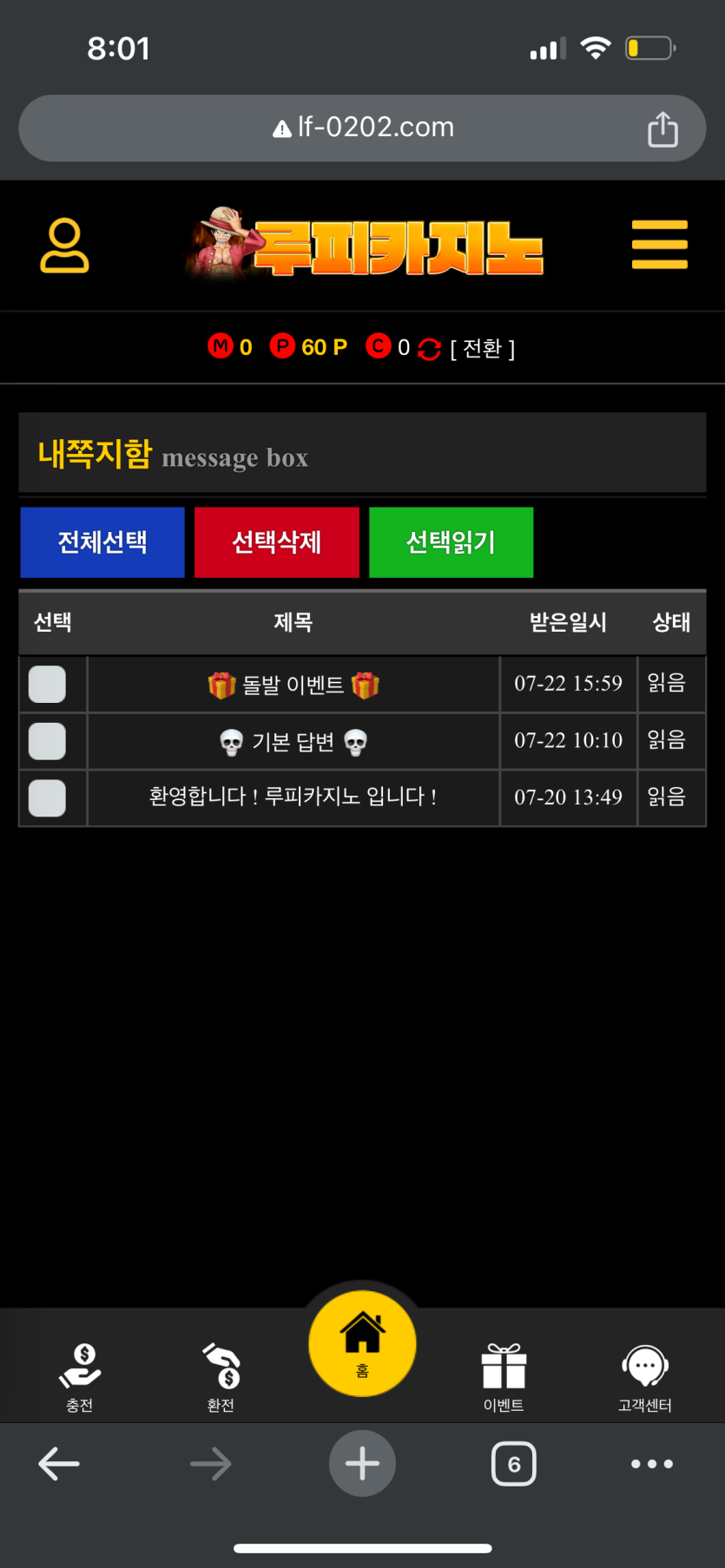This screenshot has height=1568, width=725.
Task: Open the user profile icon
Action: (64, 246)
